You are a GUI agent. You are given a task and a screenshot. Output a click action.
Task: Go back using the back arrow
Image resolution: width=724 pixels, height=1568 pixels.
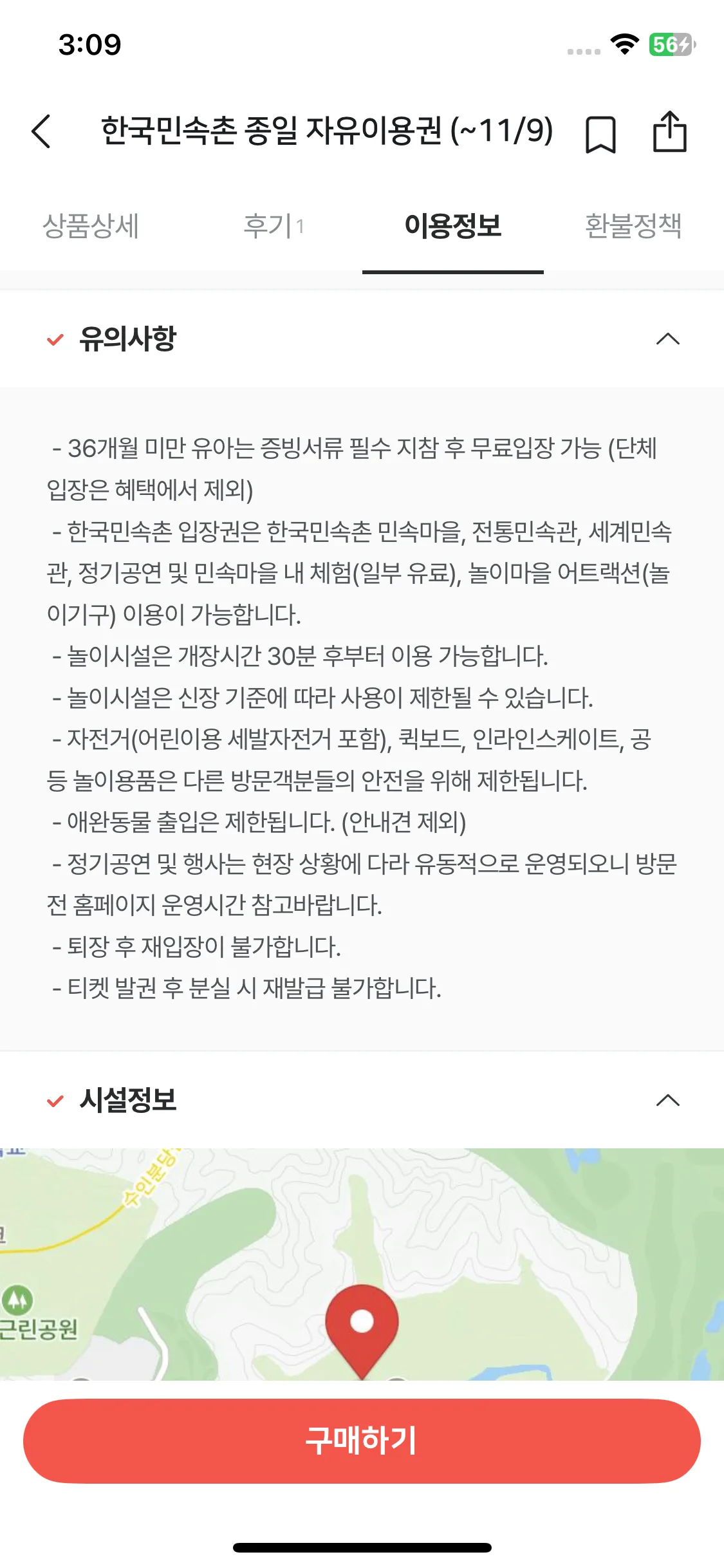point(41,131)
